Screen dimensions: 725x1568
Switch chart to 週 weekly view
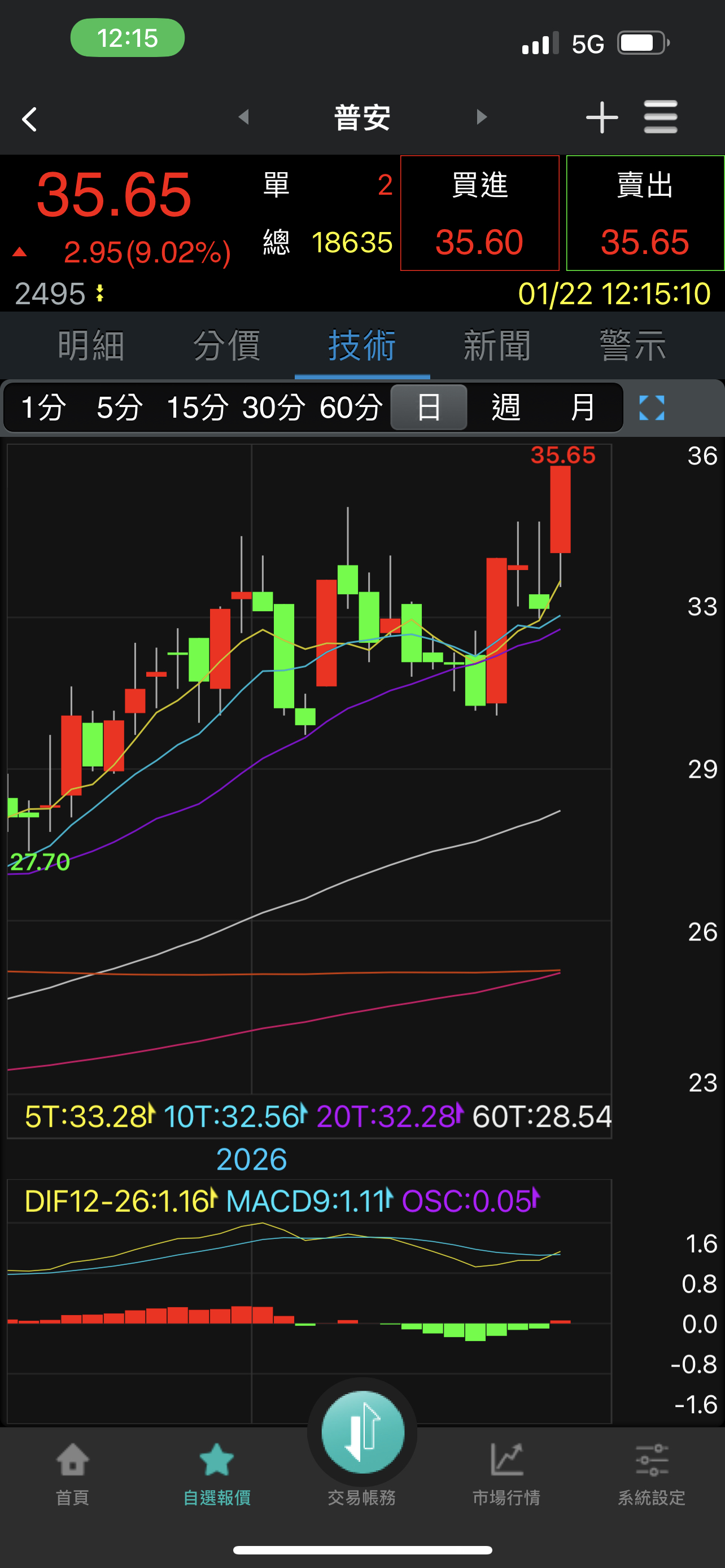(506, 407)
